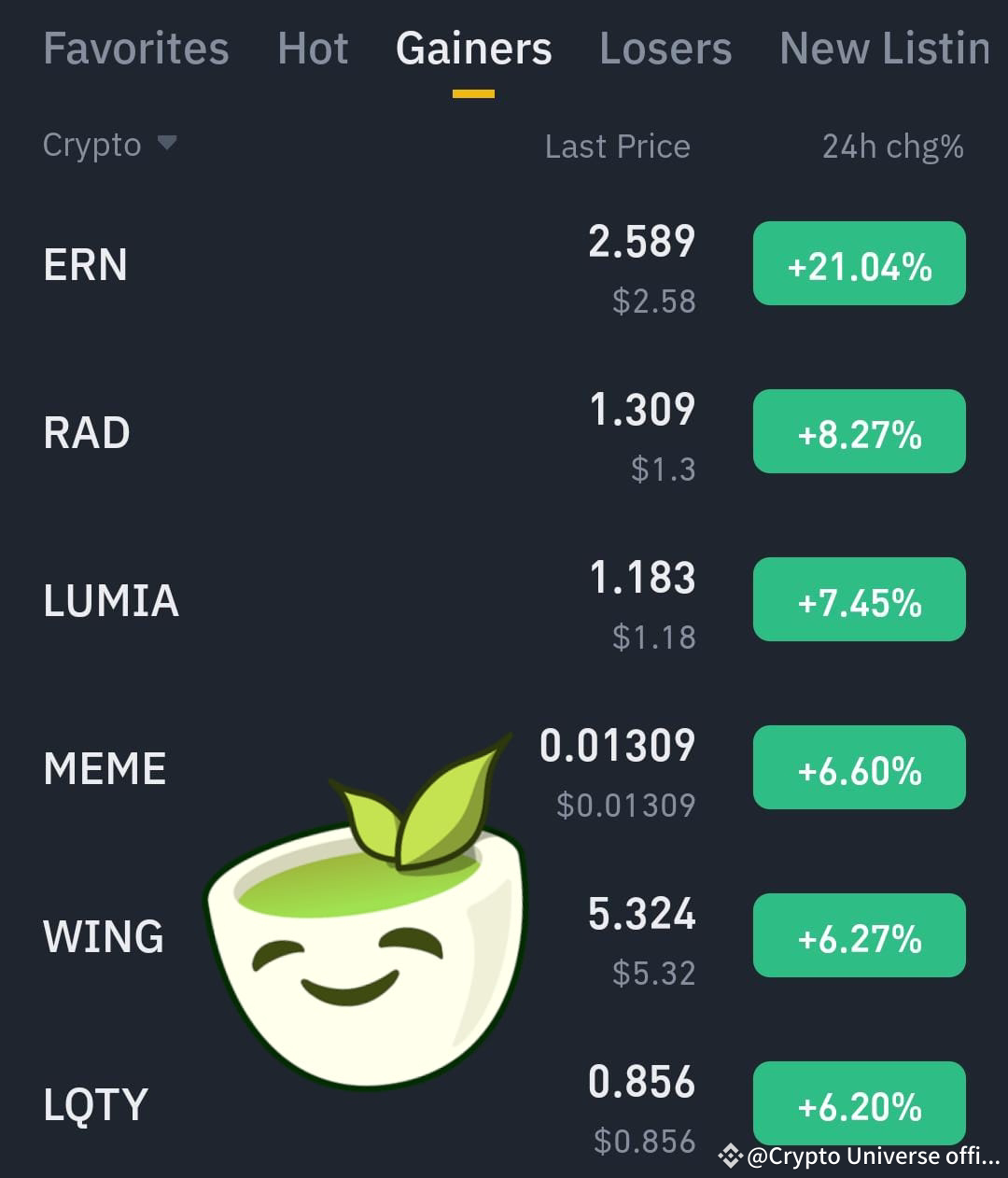
Task: Click the Crypto dropdown arrow
Action: click(168, 145)
